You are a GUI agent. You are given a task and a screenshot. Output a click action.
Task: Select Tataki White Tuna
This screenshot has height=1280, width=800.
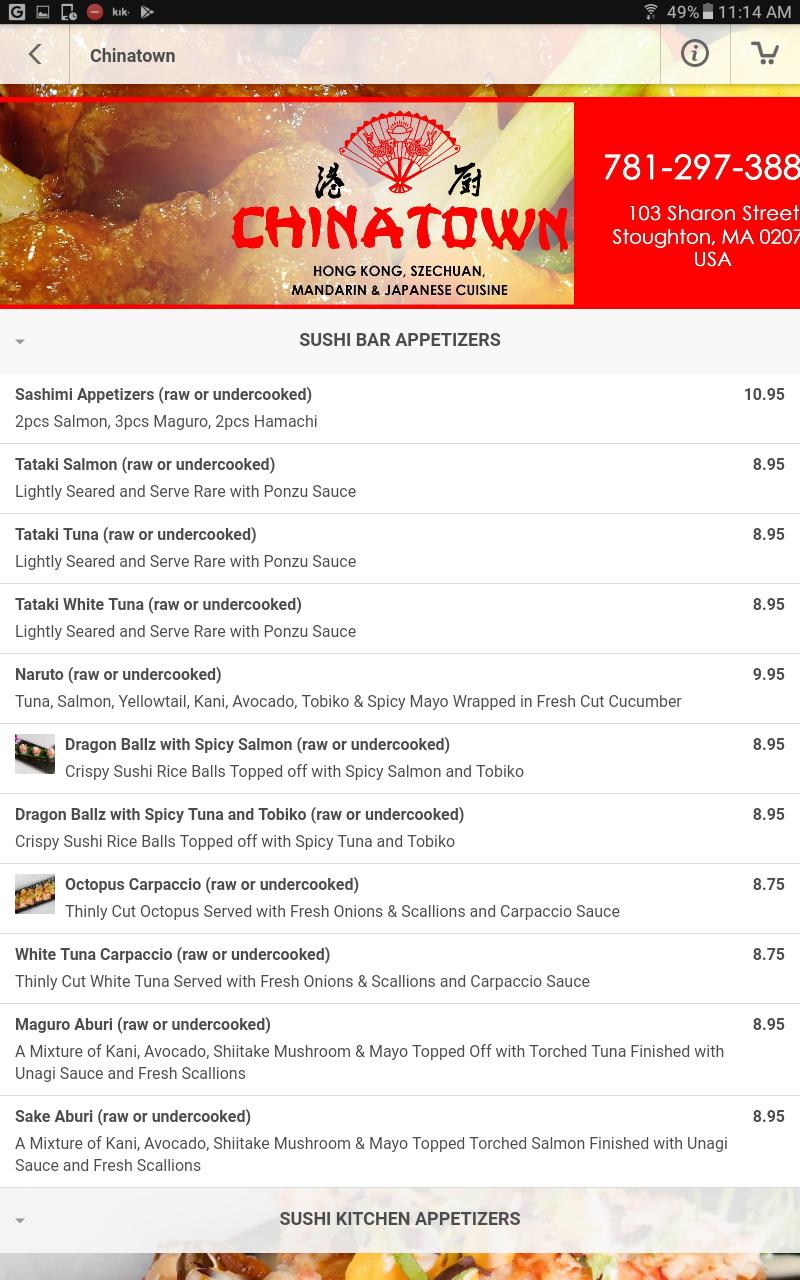point(400,618)
